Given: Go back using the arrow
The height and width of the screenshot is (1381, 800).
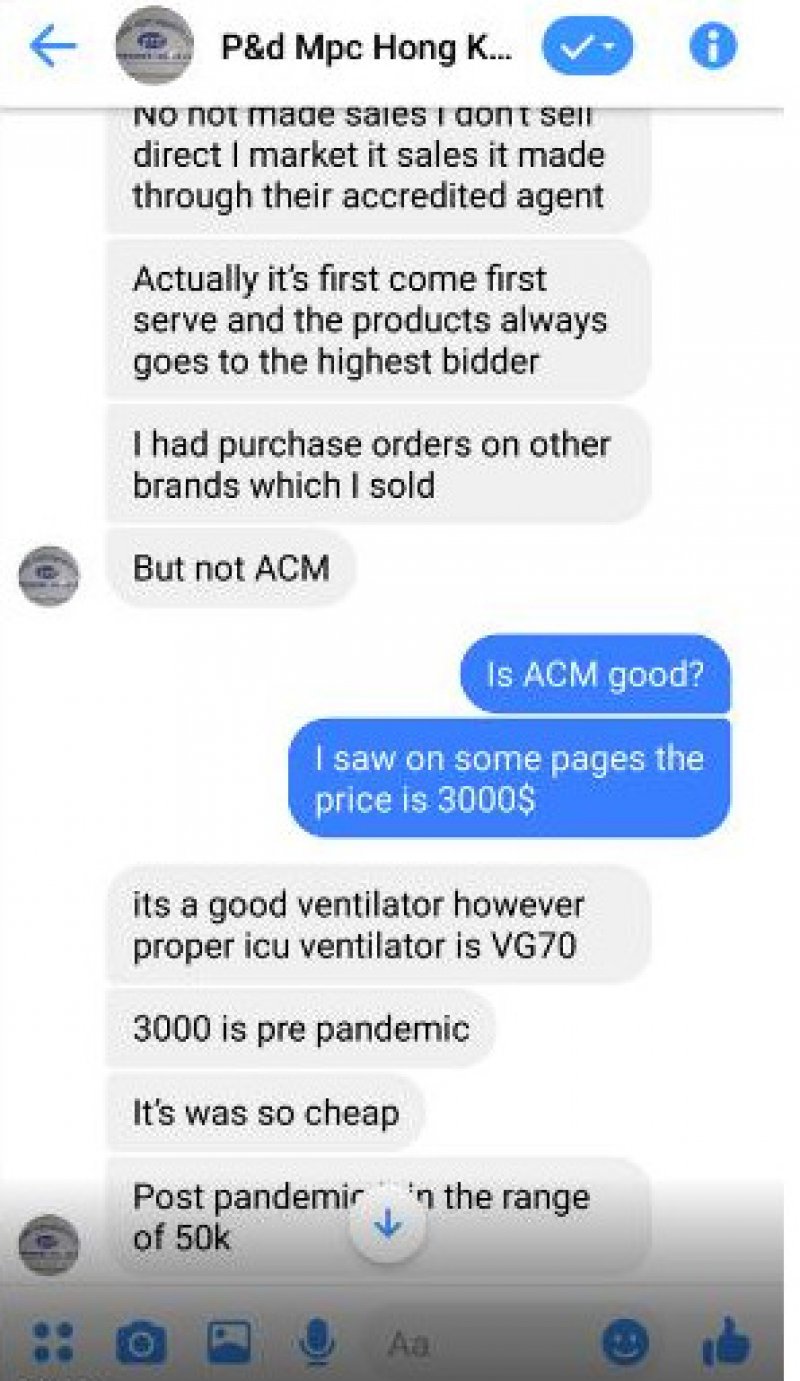Looking at the screenshot, I should [x=52, y=47].
